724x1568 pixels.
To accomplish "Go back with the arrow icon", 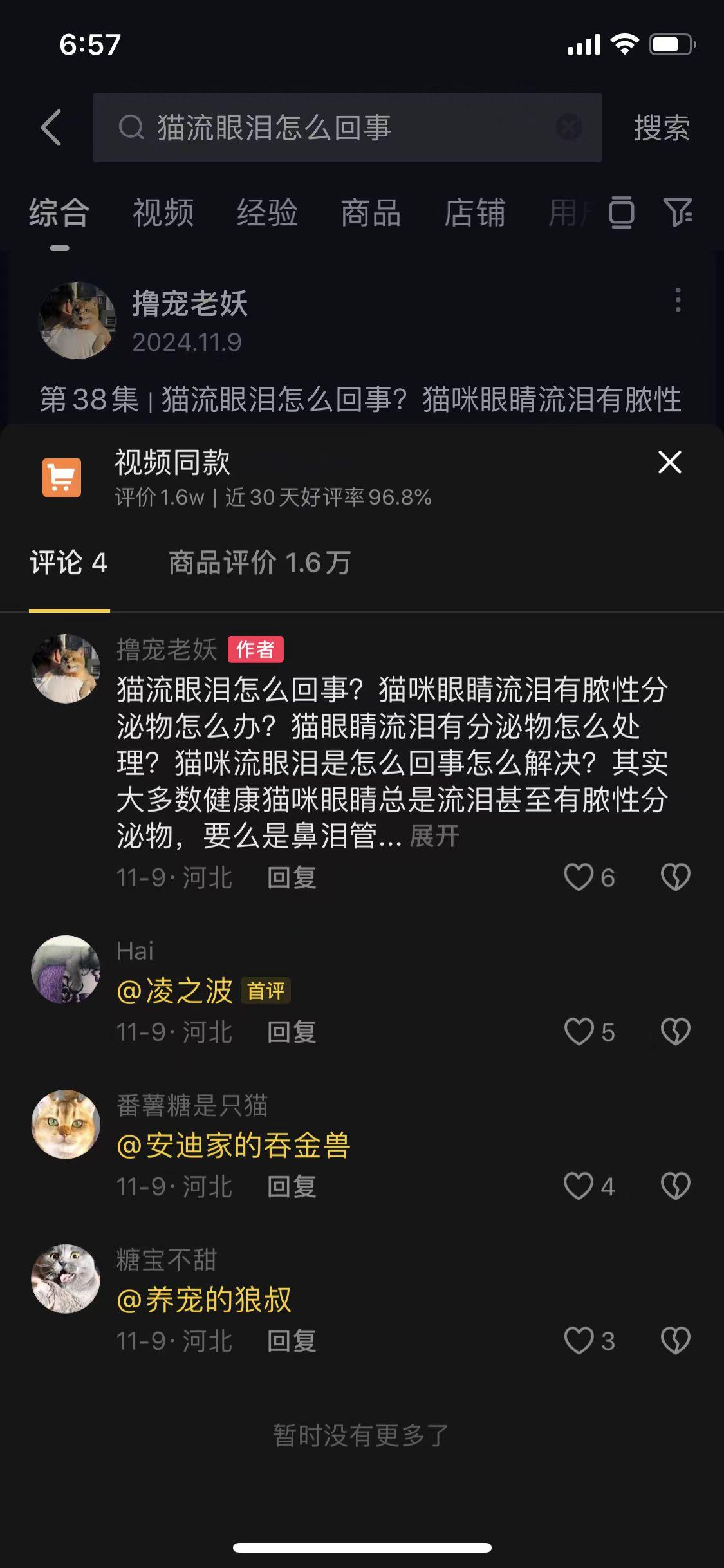I will click(51, 127).
